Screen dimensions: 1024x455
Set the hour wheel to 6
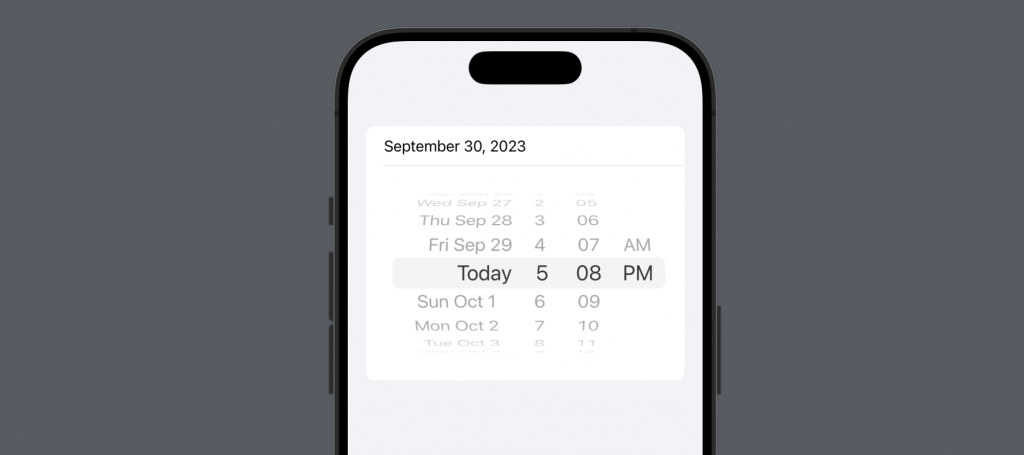pos(540,301)
